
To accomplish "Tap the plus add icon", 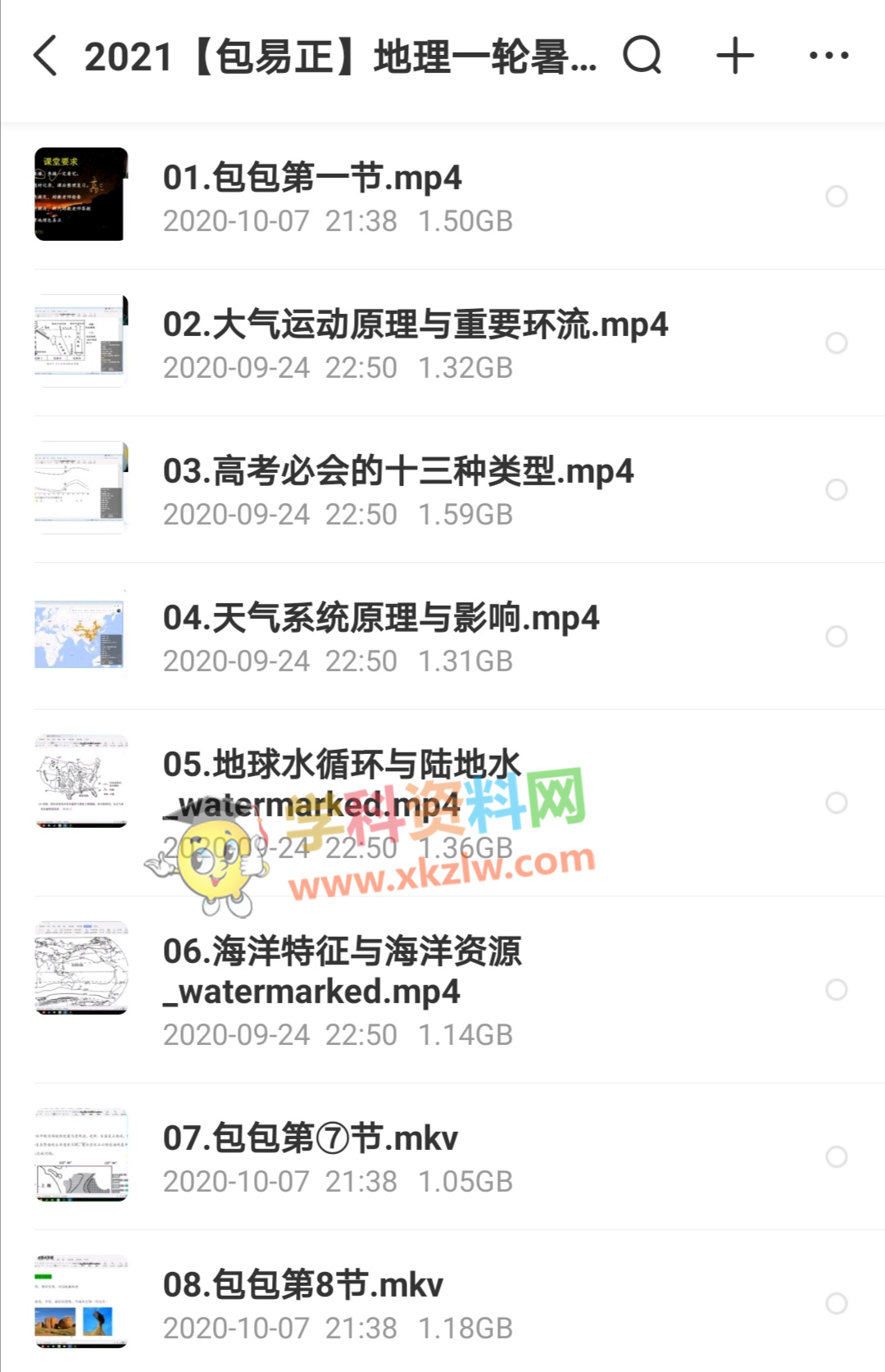I will [735, 56].
